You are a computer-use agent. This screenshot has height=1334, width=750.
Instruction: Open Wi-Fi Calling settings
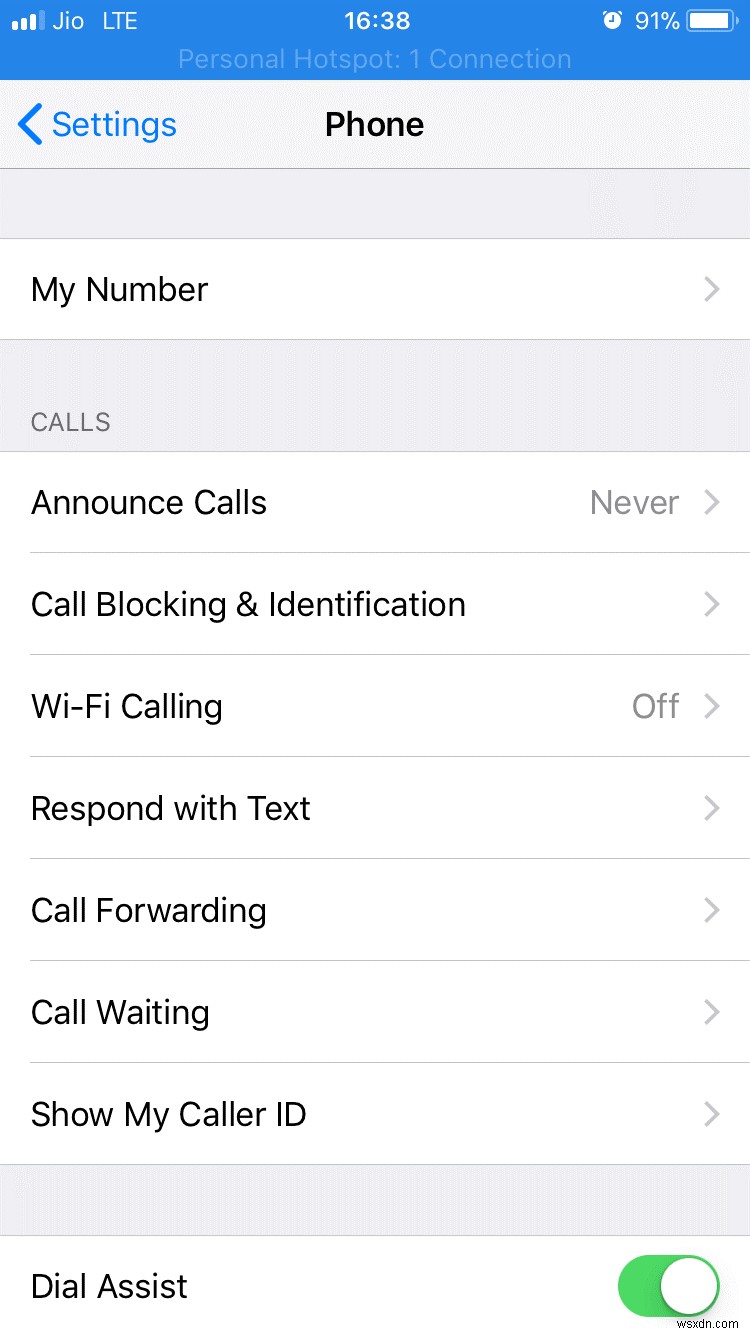point(375,706)
